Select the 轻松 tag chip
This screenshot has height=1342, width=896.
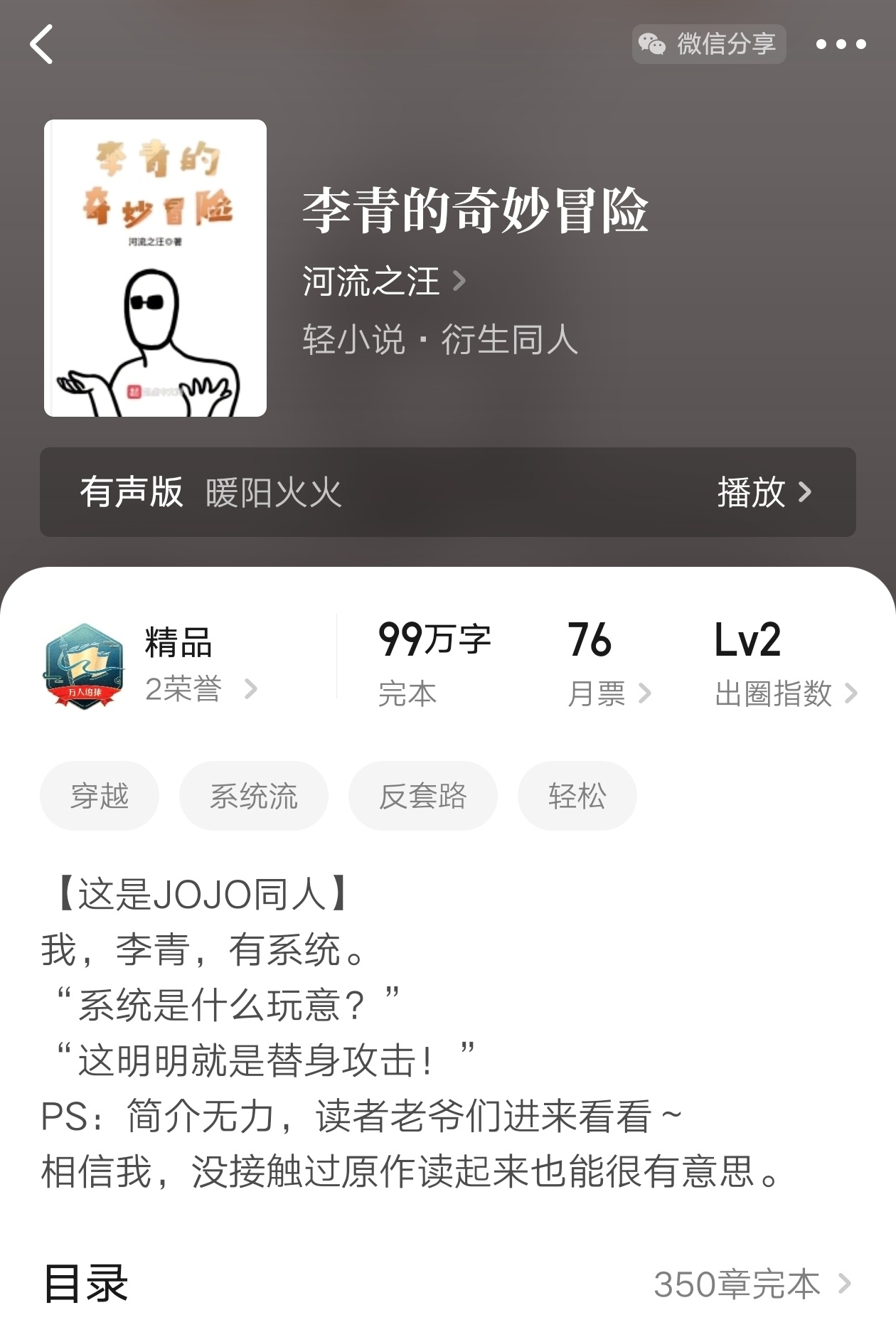click(577, 796)
